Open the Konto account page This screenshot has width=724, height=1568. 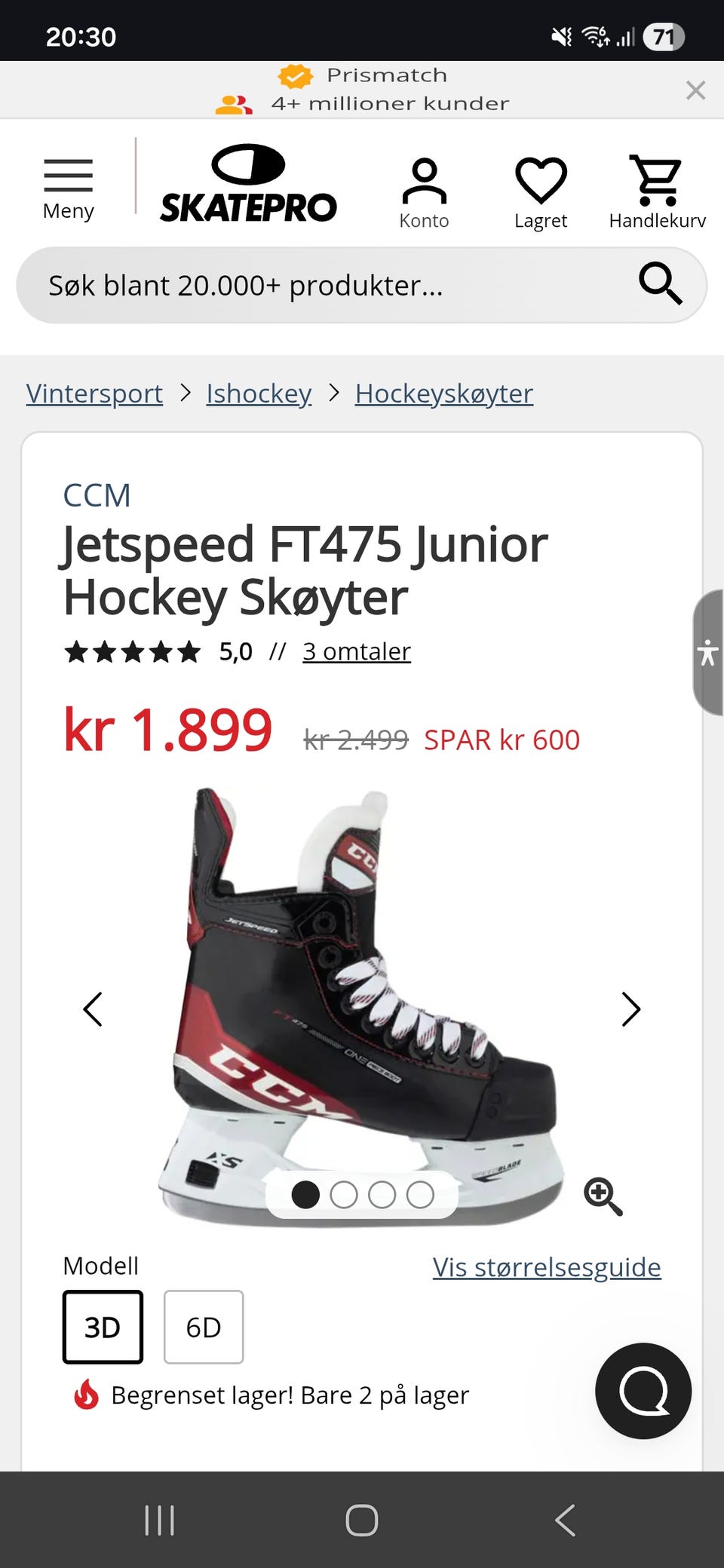coord(424,192)
